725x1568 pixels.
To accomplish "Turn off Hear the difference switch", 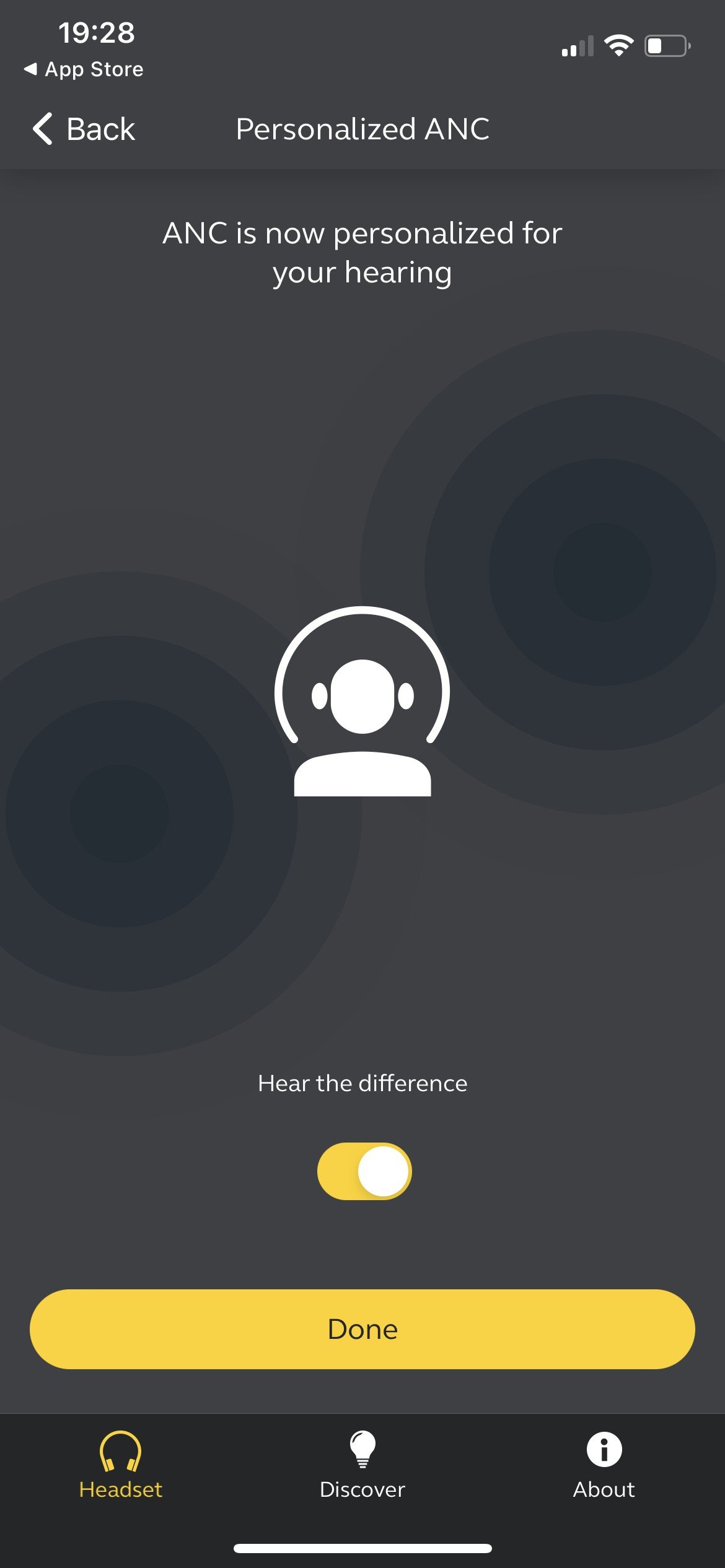I will (364, 1171).
